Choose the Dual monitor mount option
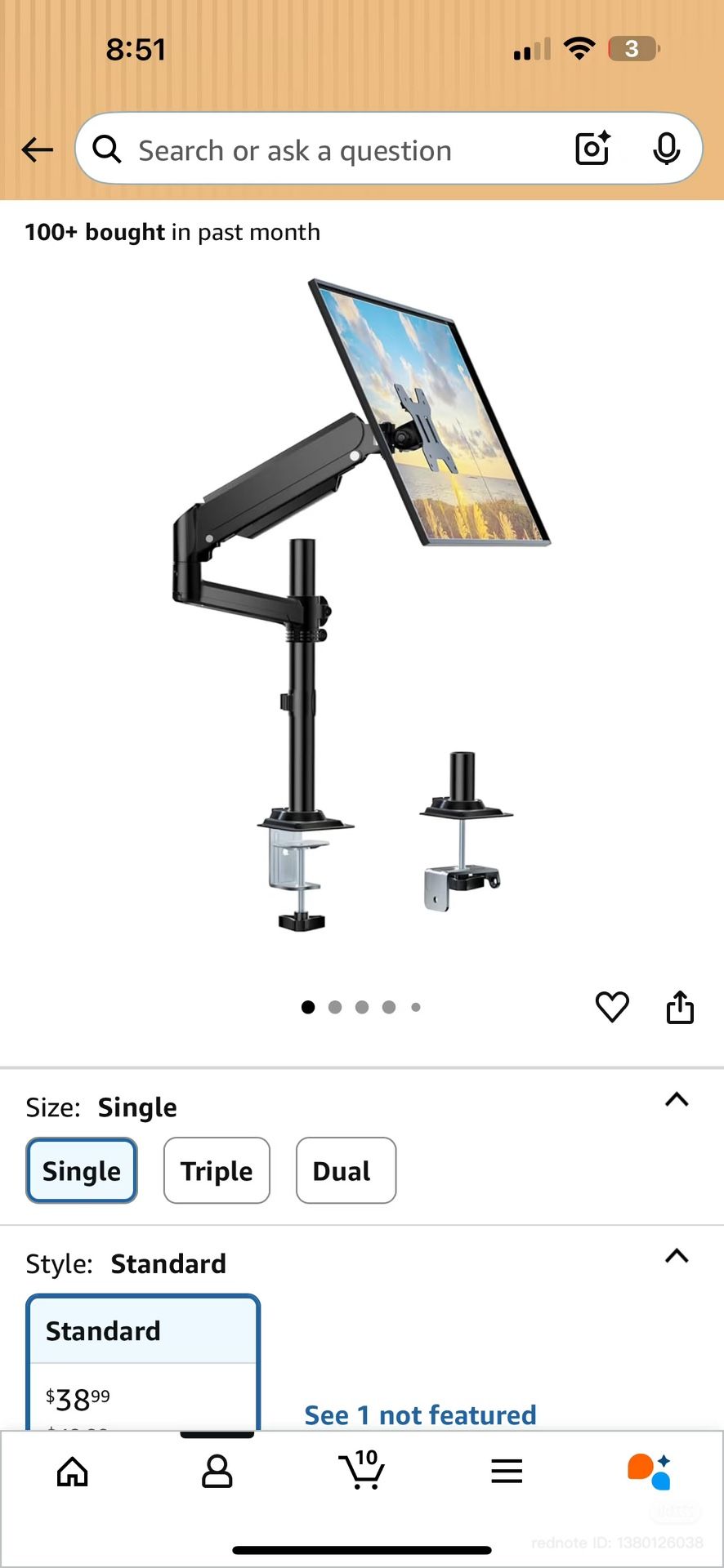The width and height of the screenshot is (724, 1568). [345, 1171]
